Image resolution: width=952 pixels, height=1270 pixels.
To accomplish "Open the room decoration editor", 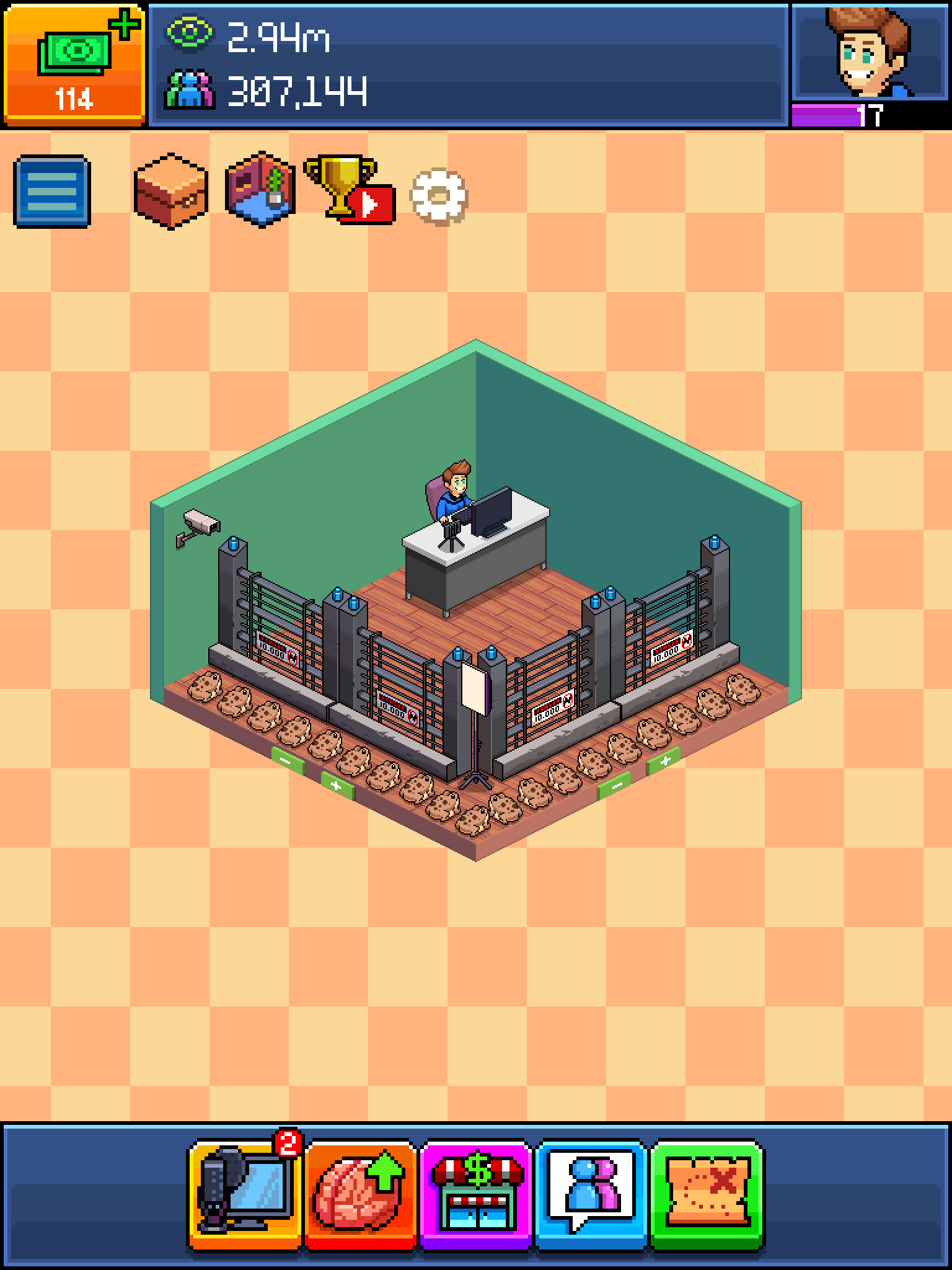I will [x=260, y=190].
